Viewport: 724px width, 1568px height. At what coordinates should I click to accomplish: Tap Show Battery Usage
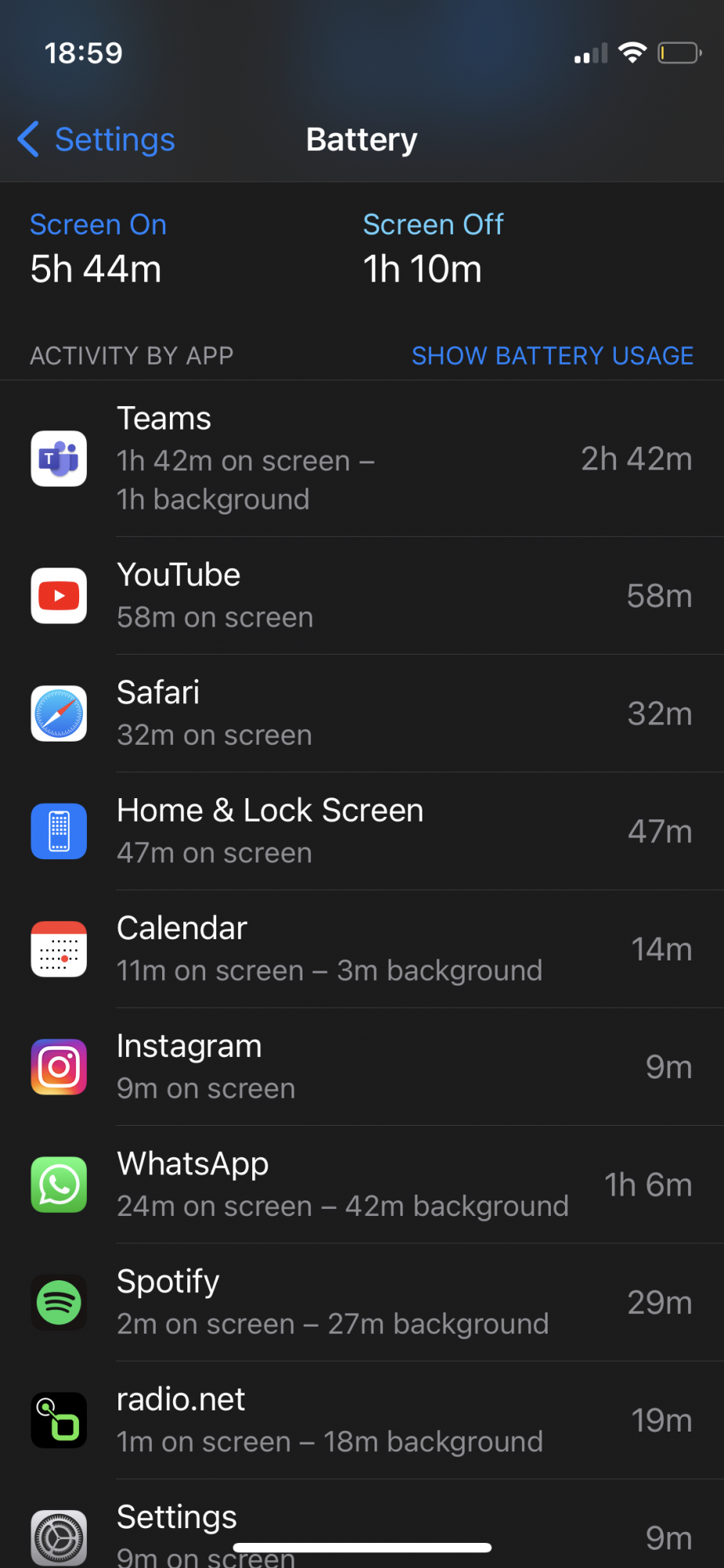(552, 356)
